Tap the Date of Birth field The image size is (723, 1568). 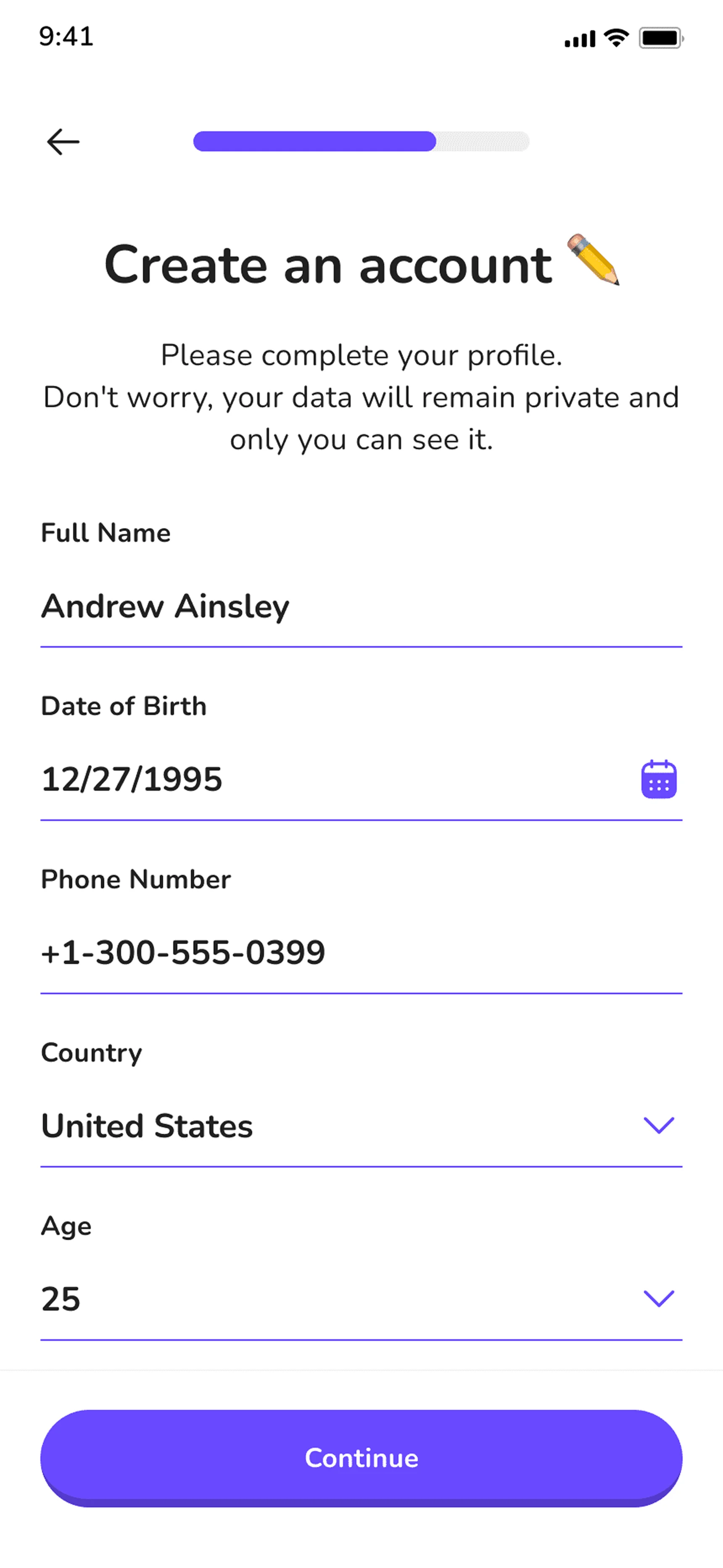click(x=329, y=780)
